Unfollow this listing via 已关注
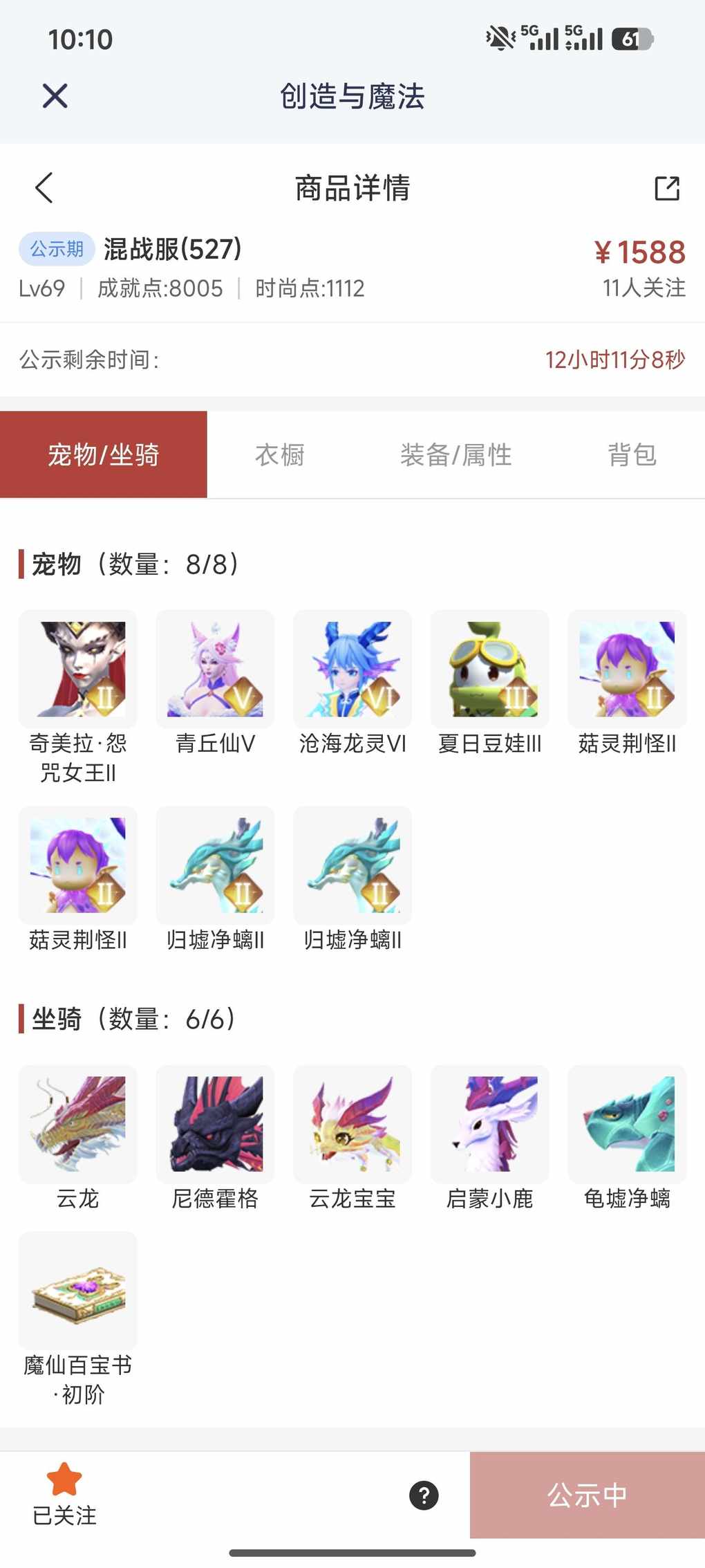705x1568 pixels. (64, 1494)
